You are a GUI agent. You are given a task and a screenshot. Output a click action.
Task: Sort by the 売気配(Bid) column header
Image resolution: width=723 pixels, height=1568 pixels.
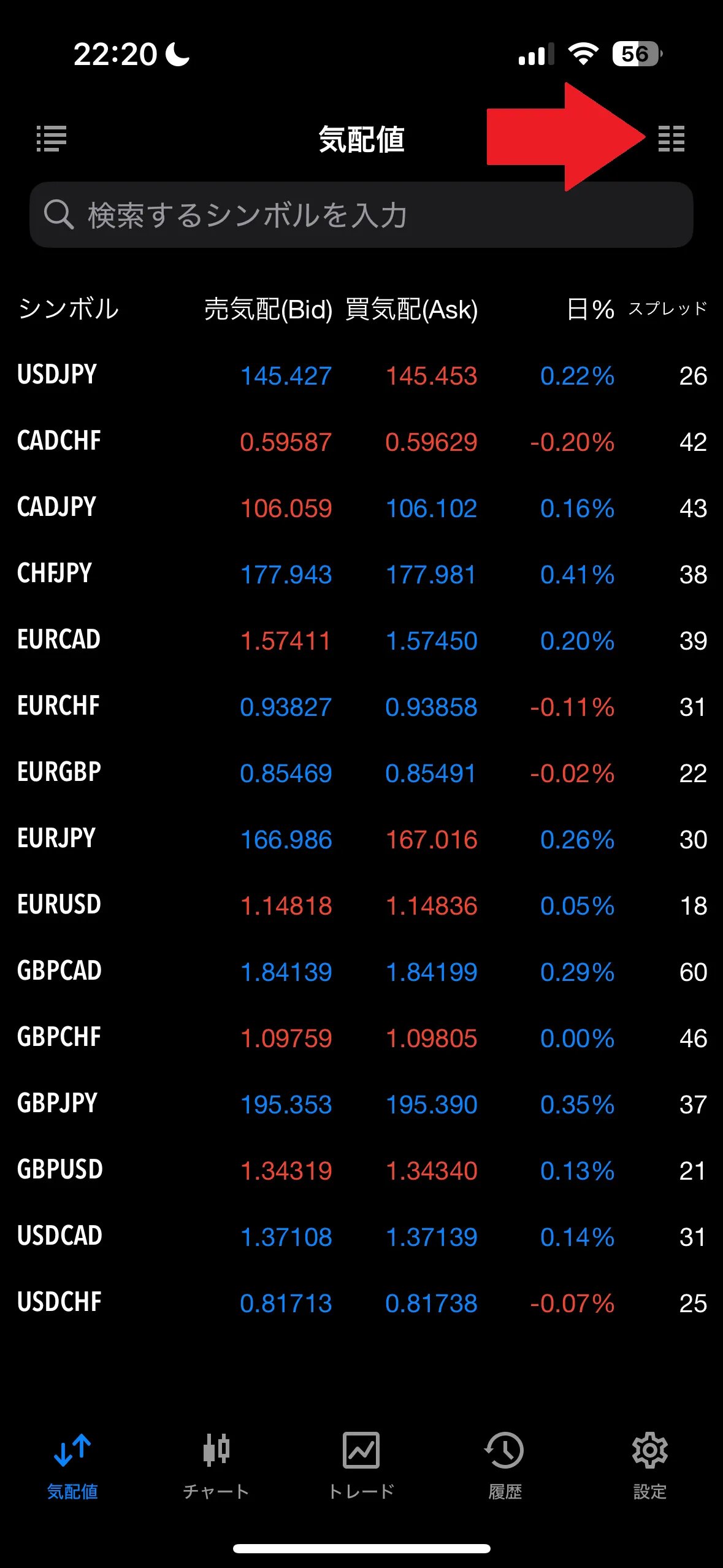click(268, 310)
